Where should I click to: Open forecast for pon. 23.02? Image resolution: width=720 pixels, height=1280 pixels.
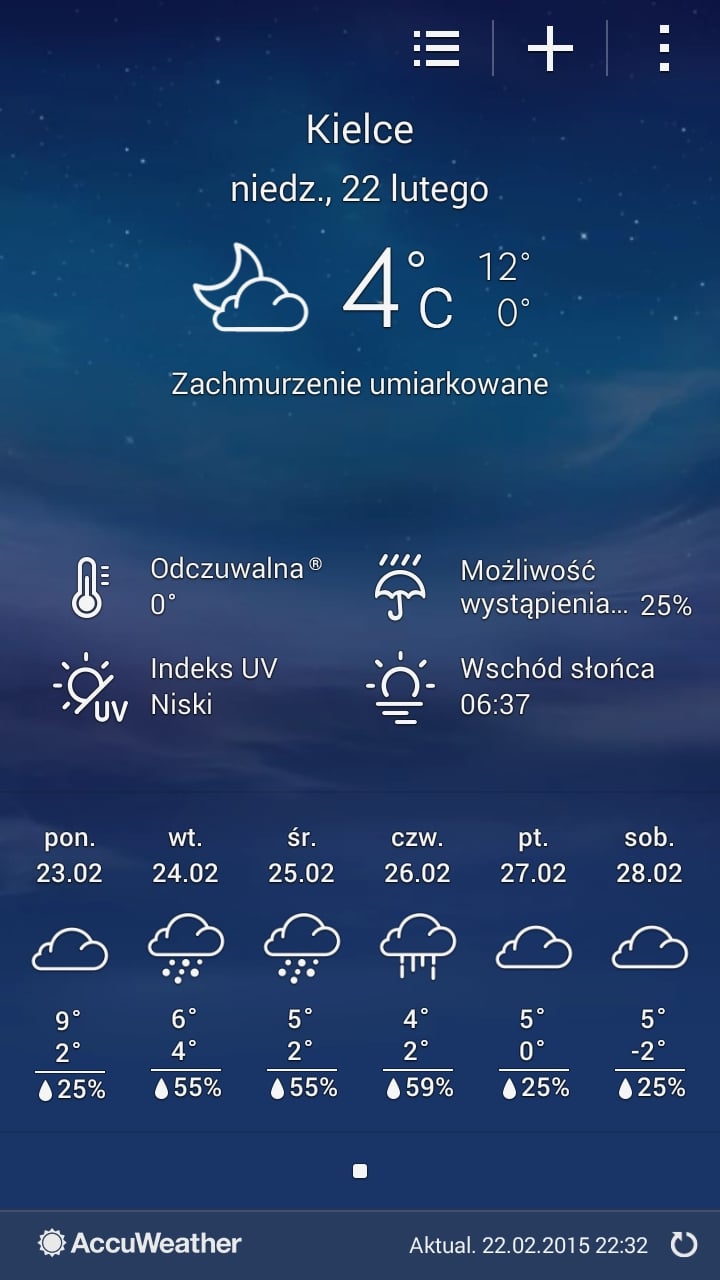coord(70,964)
